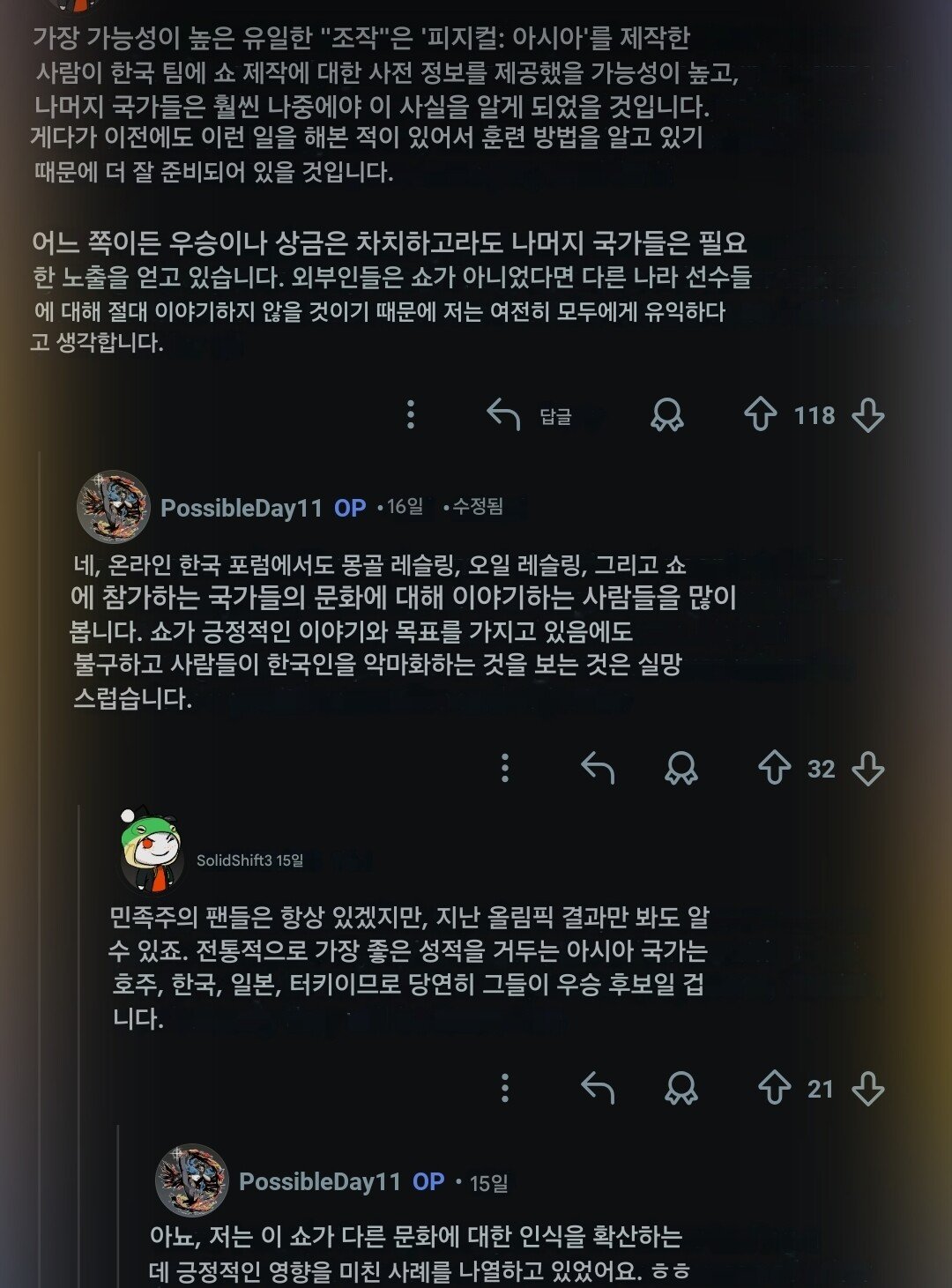
Task: Downvote PossibleDay11's 32-vote comment
Action: point(868,768)
